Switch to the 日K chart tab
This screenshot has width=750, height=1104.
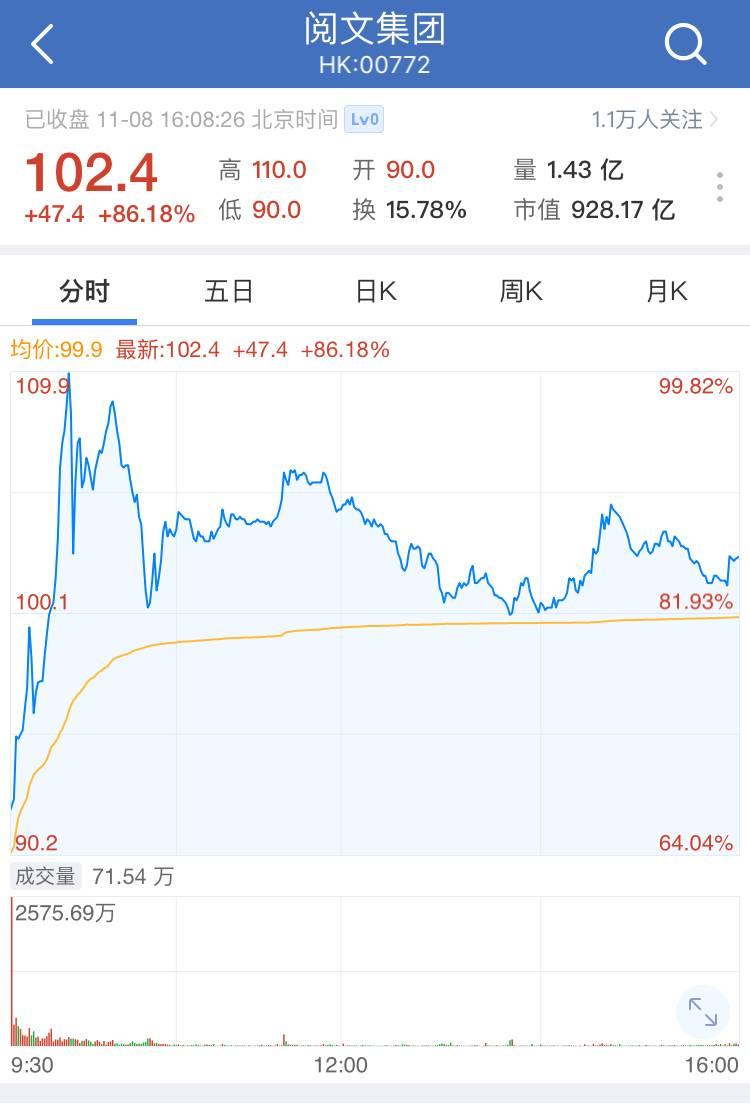[375, 291]
